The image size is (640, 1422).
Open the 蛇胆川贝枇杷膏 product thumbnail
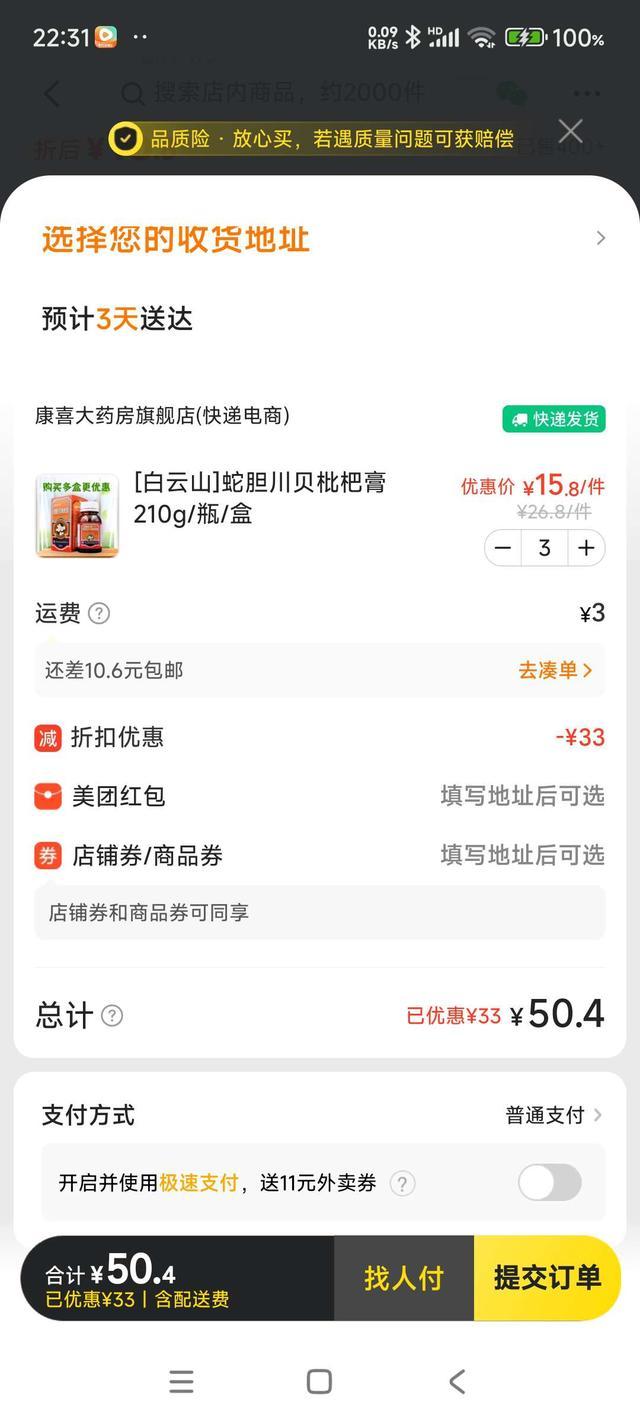(x=77, y=516)
